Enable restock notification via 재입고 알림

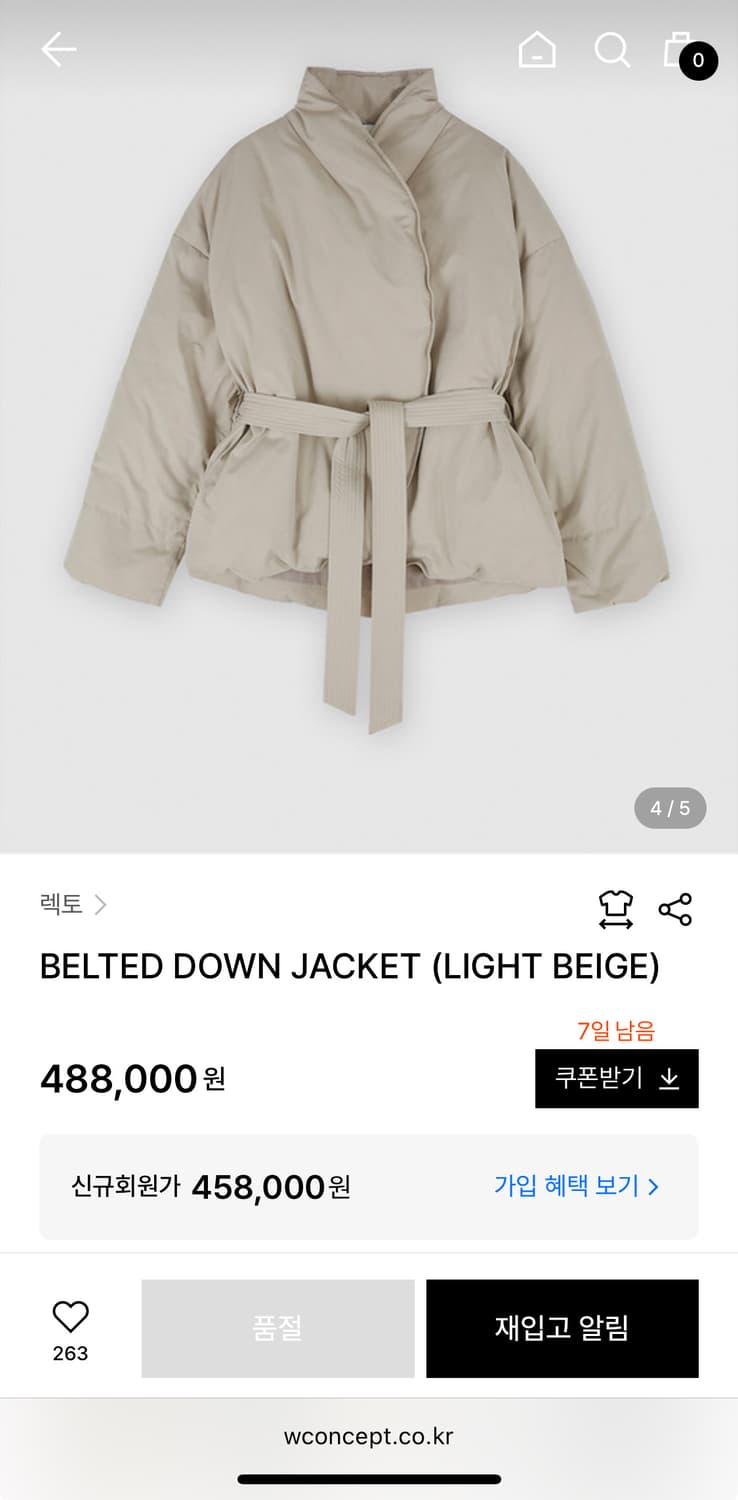click(562, 1328)
